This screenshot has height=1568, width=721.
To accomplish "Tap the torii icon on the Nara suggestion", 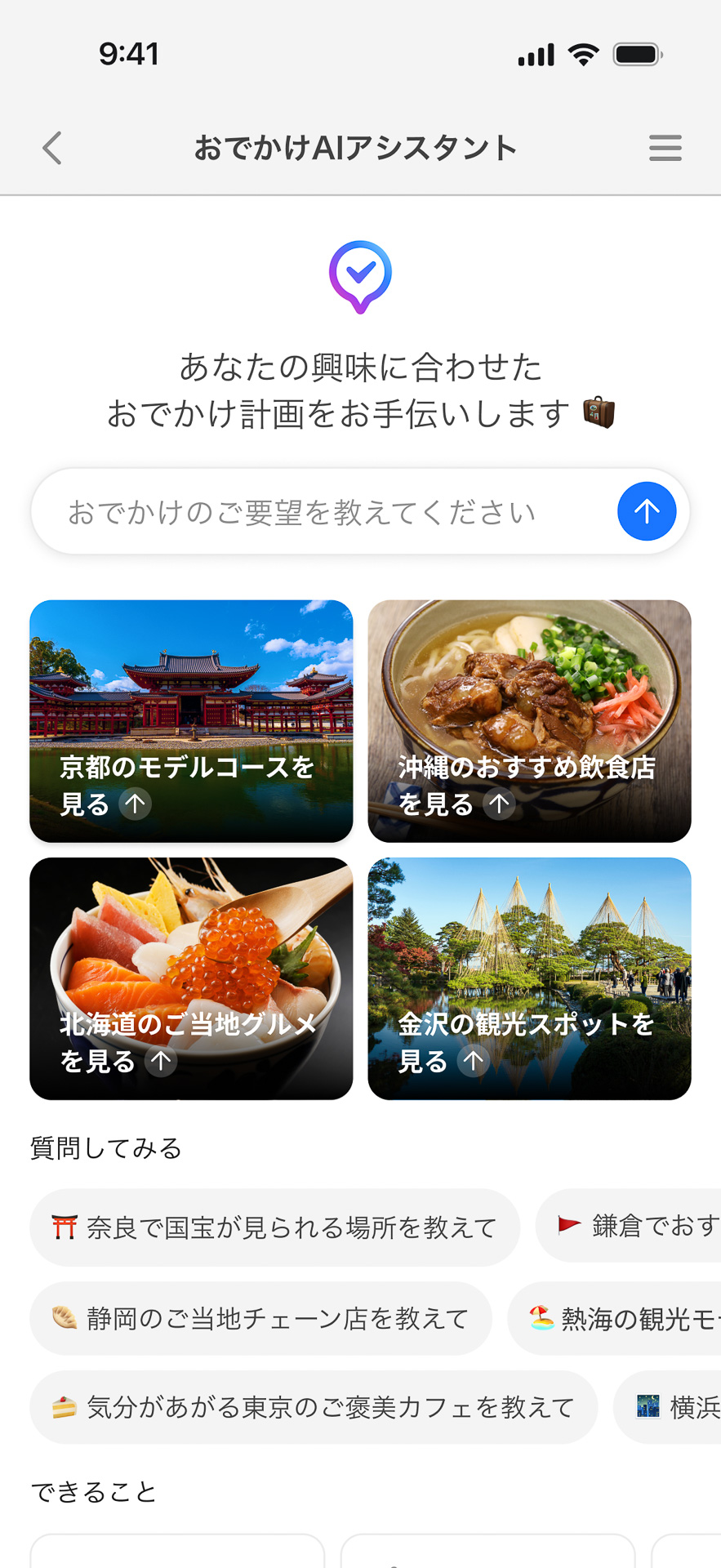I will point(67,1227).
